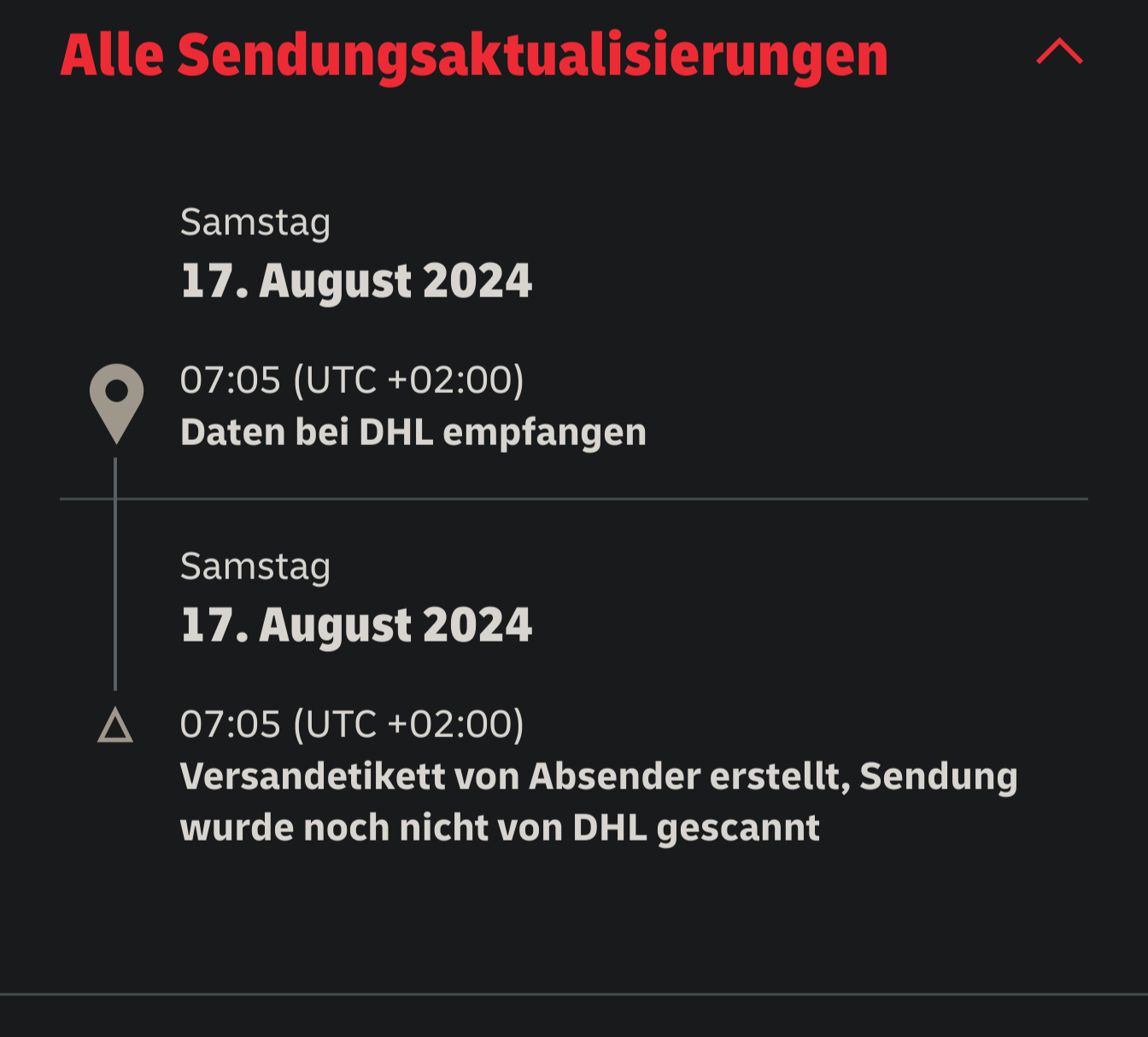Collapse the Alle Sendungsaktualisierungen section
The image size is (1148, 1037).
tap(1059, 53)
